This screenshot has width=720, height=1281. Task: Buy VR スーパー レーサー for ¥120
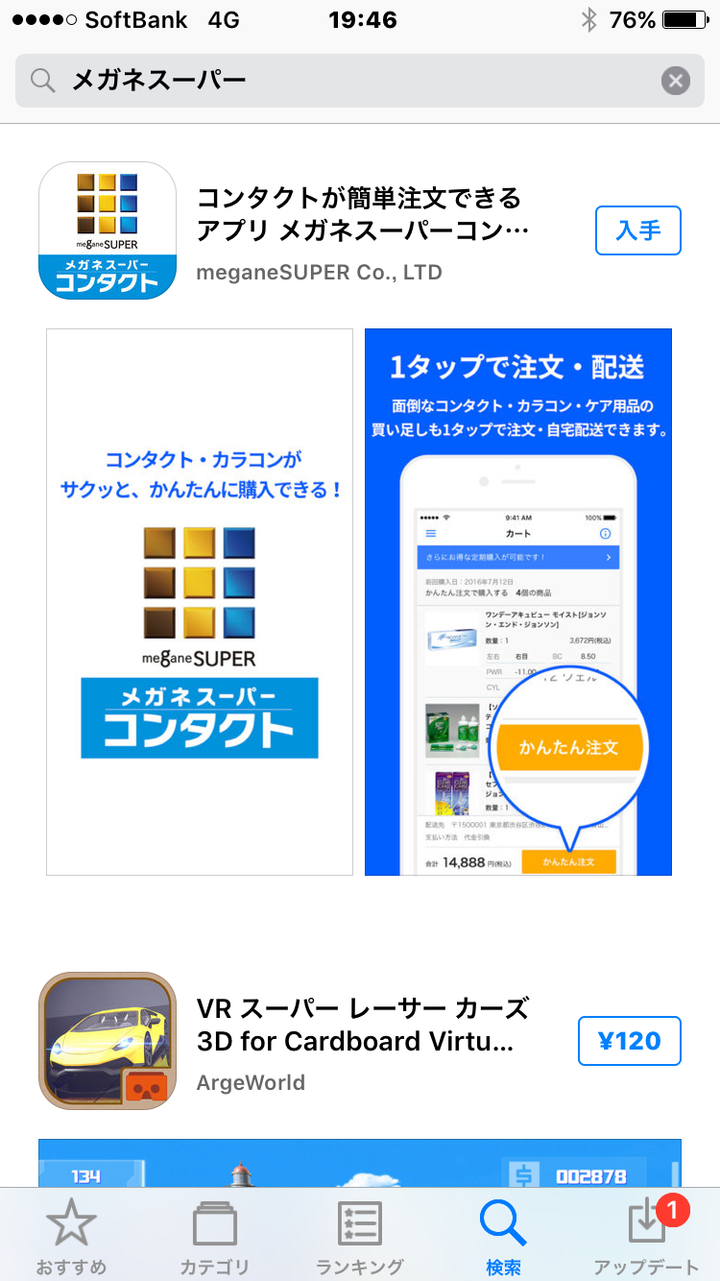pyautogui.click(x=629, y=1041)
